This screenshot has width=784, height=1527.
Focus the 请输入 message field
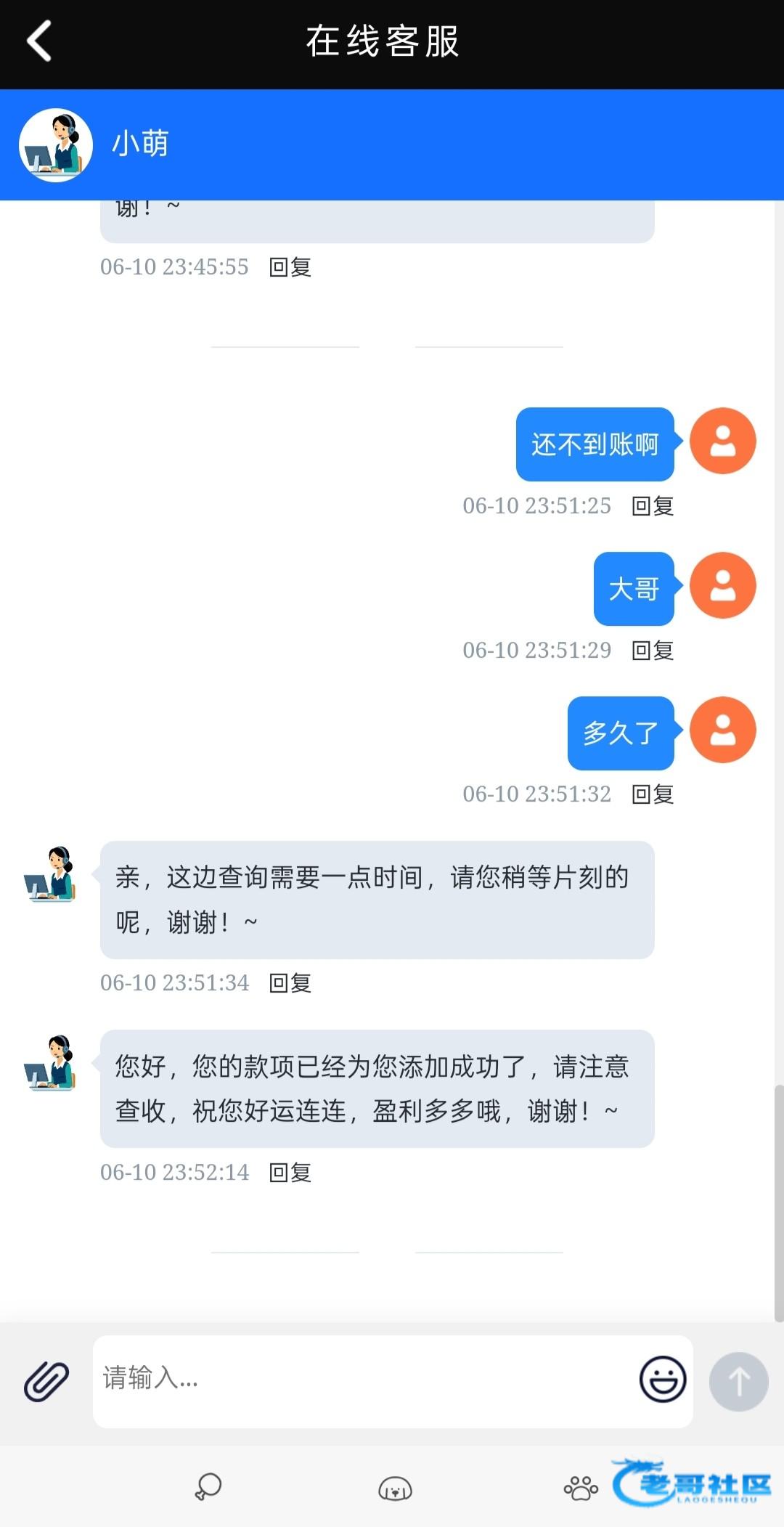(x=363, y=1380)
